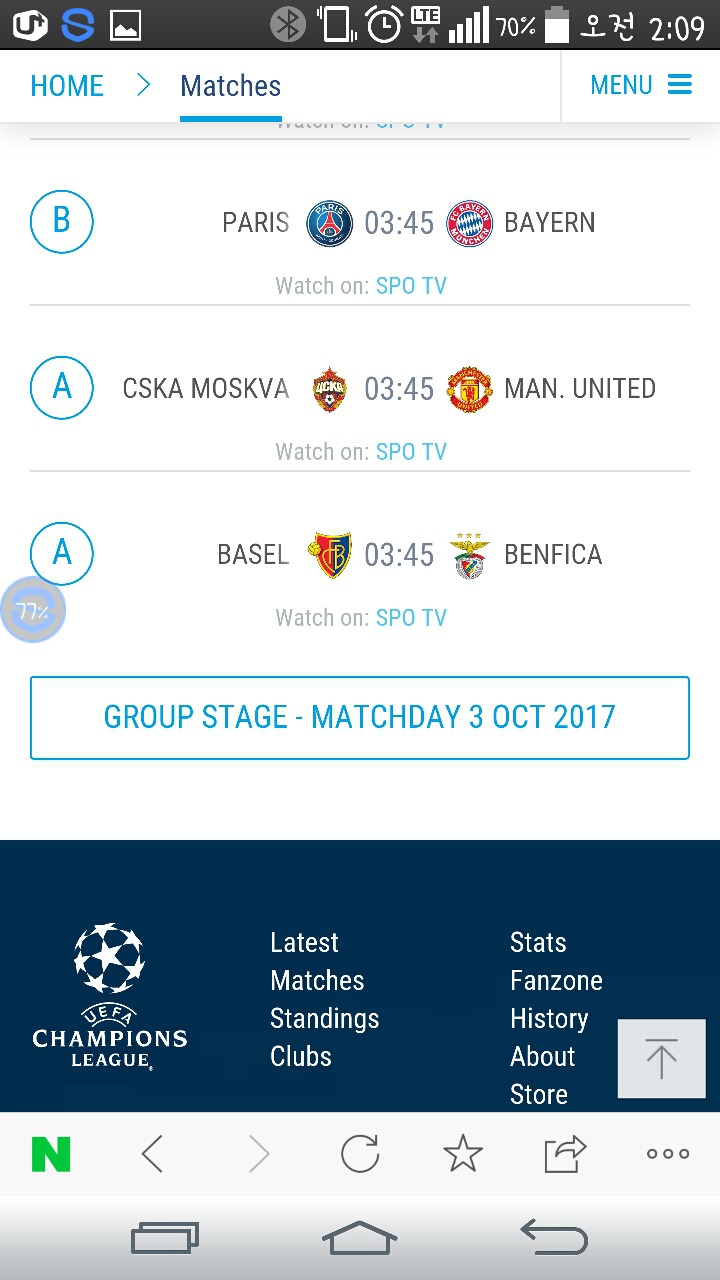Image resolution: width=720 pixels, height=1280 pixels.
Task: Open the browser's three-dot more menu
Action: [x=667, y=1154]
